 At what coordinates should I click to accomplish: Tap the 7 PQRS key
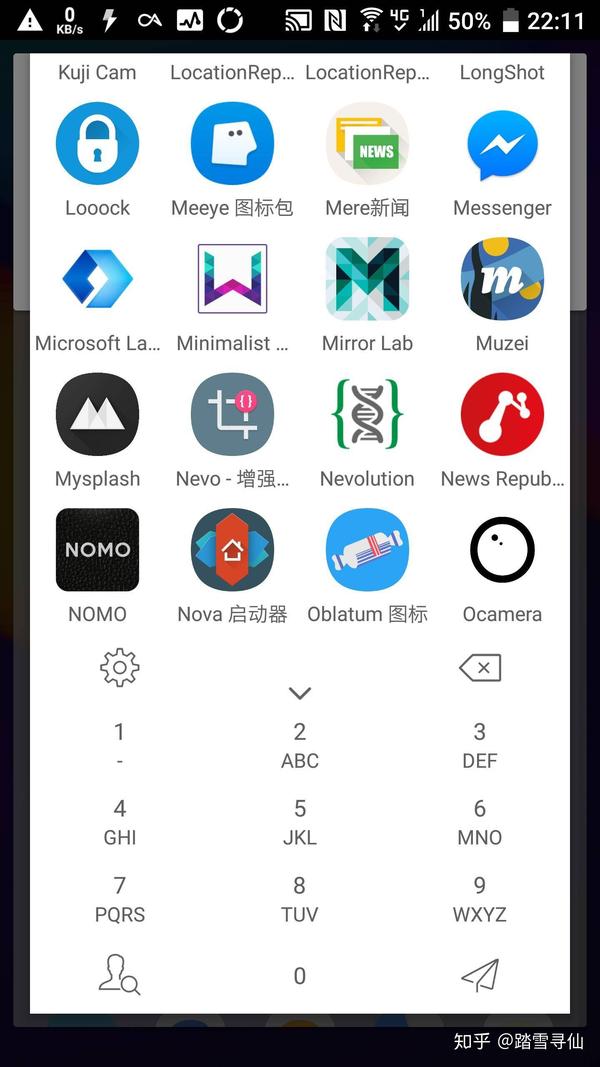tap(120, 900)
